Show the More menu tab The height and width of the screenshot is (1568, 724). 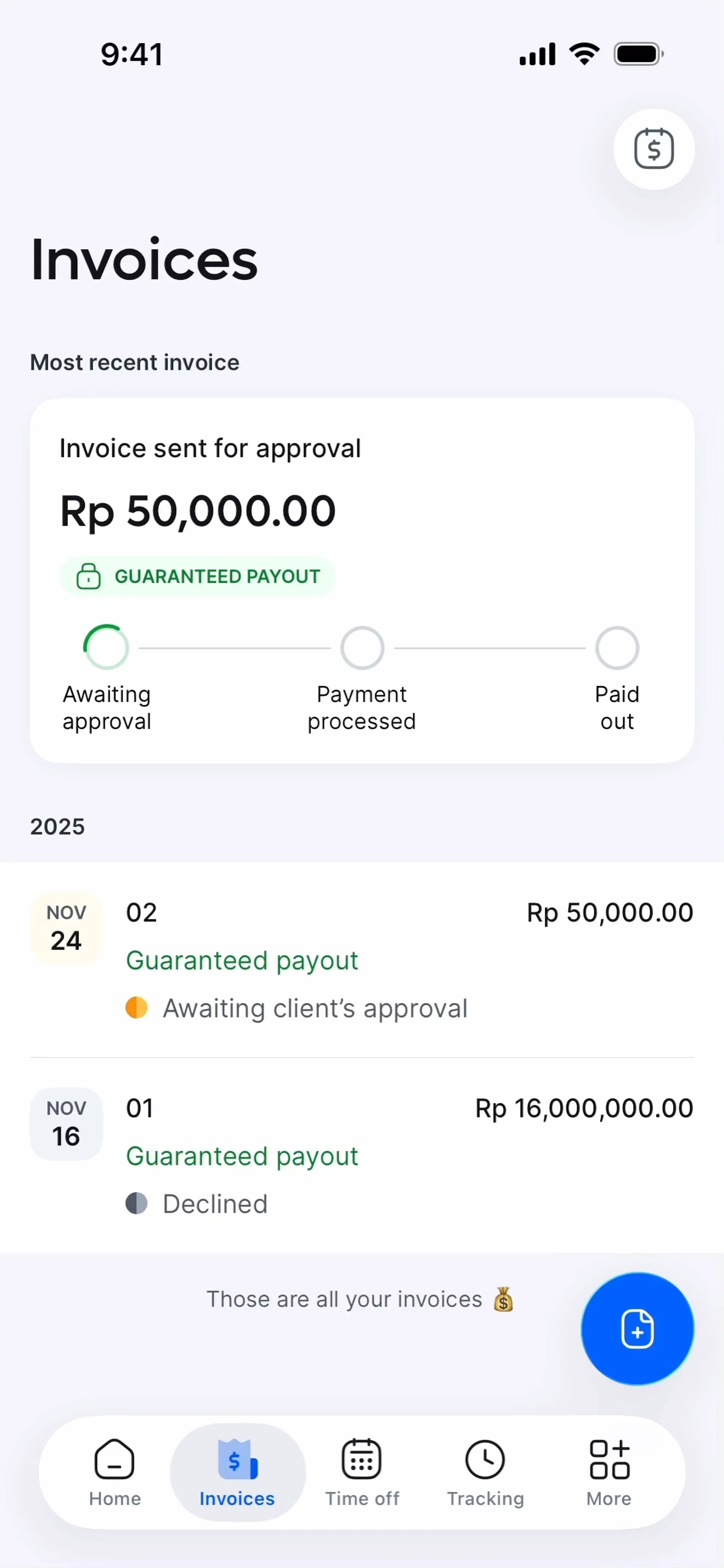click(609, 1472)
